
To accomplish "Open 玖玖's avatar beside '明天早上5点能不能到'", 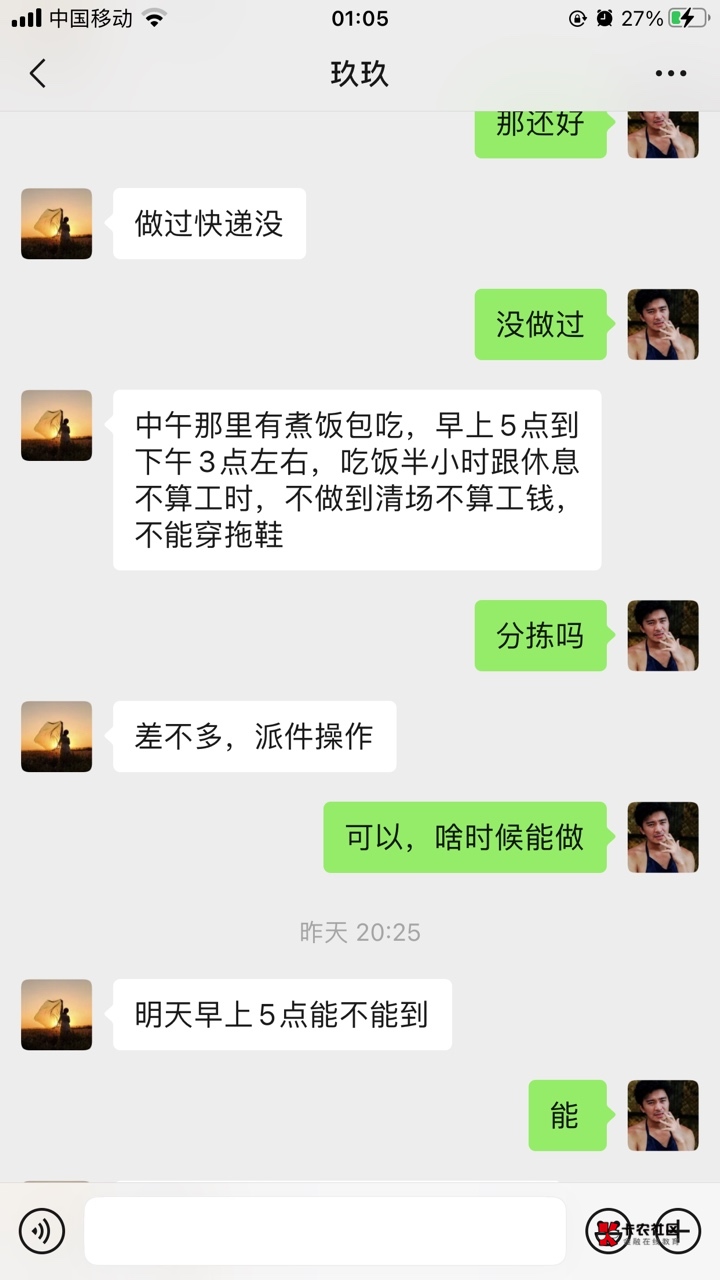I will (x=56, y=1015).
